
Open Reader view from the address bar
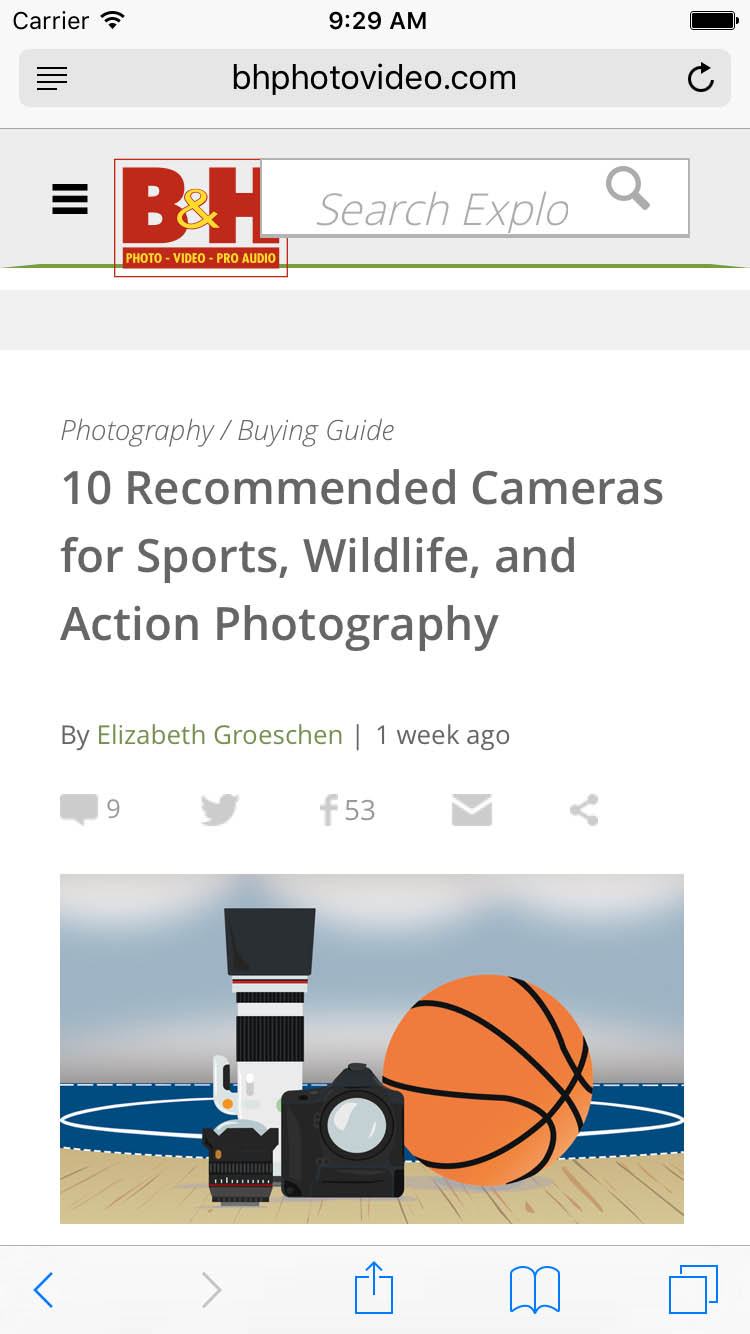point(50,78)
